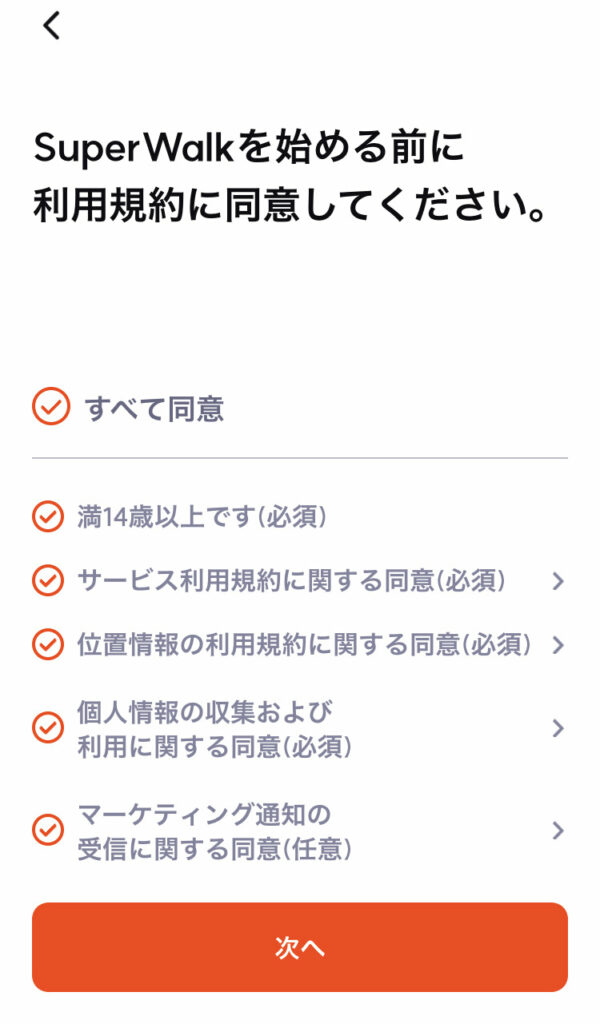Uncheck サービス利用規約に関する同意 checkbox
The height and width of the screenshot is (1024, 600).
(x=47, y=580)
